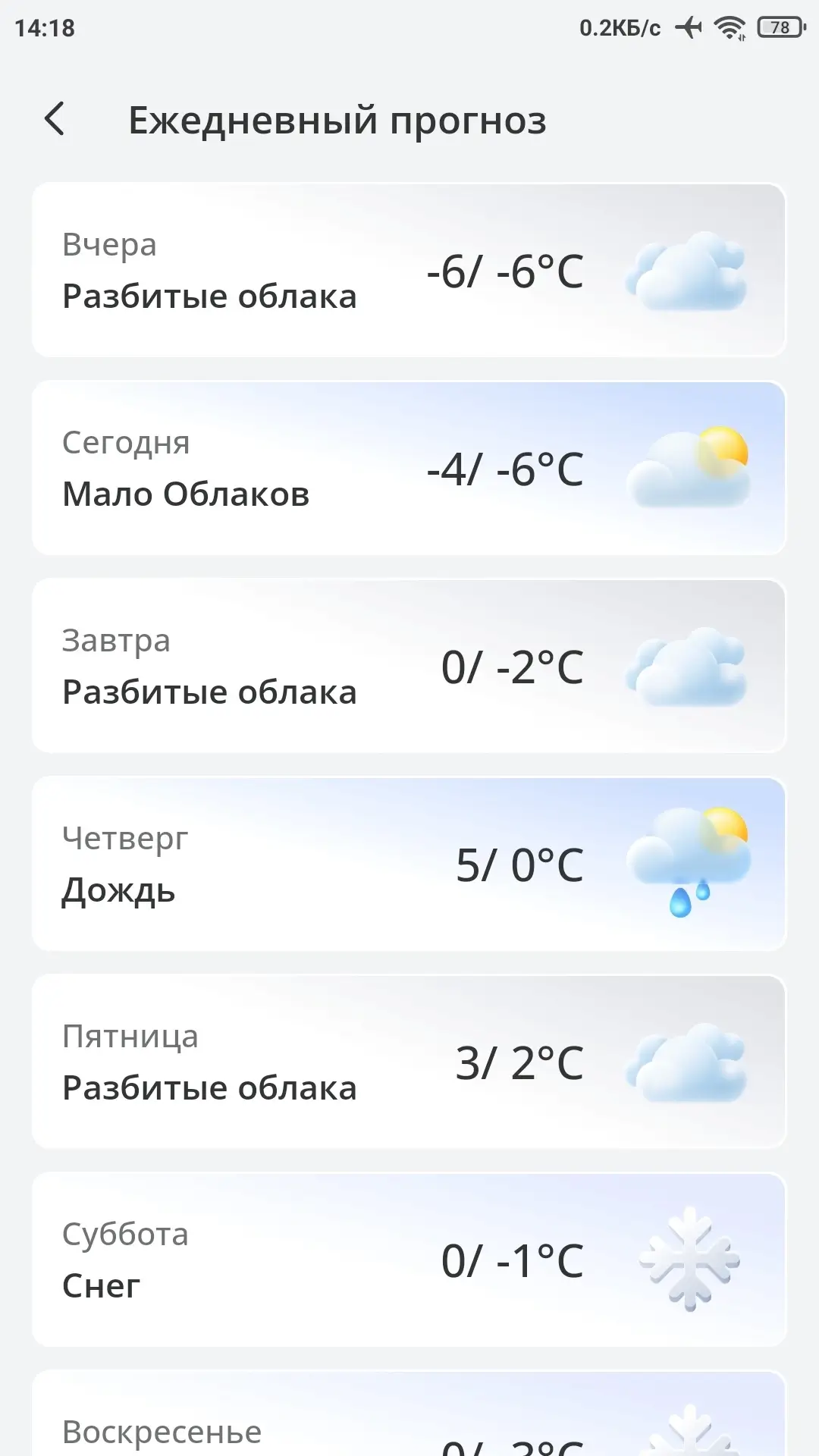Tap the Пятница forecast card

pos(408,1062)
